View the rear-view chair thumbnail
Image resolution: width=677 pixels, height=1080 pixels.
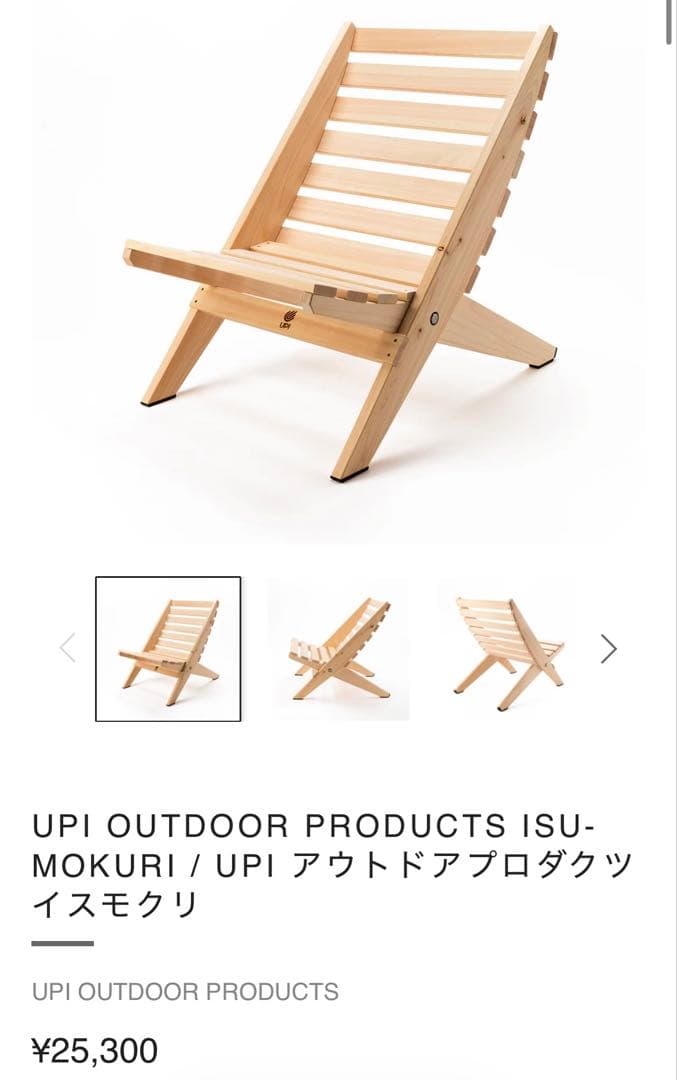tap(508, 649)
